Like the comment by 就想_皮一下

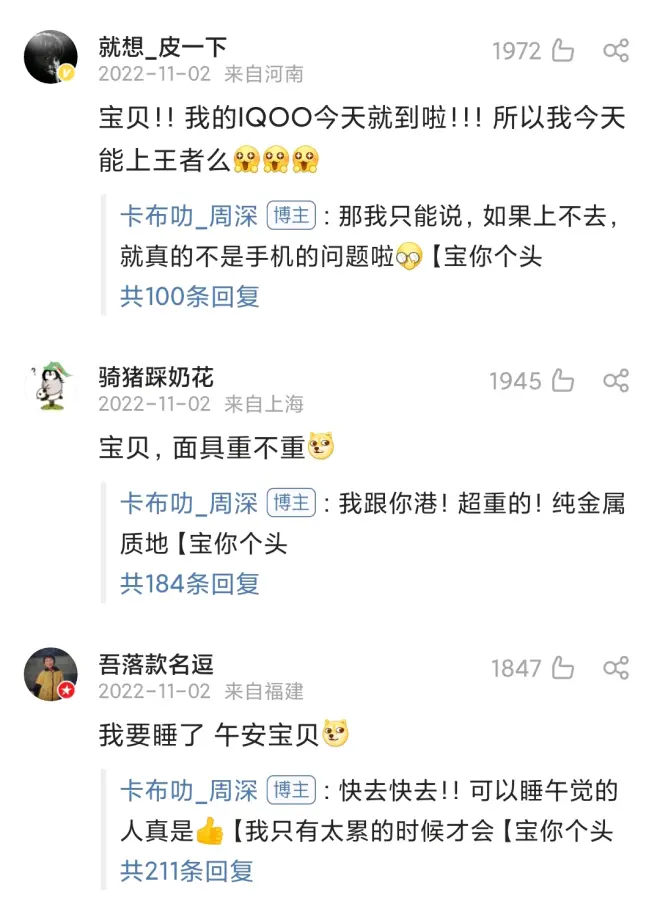click(563, 50)
